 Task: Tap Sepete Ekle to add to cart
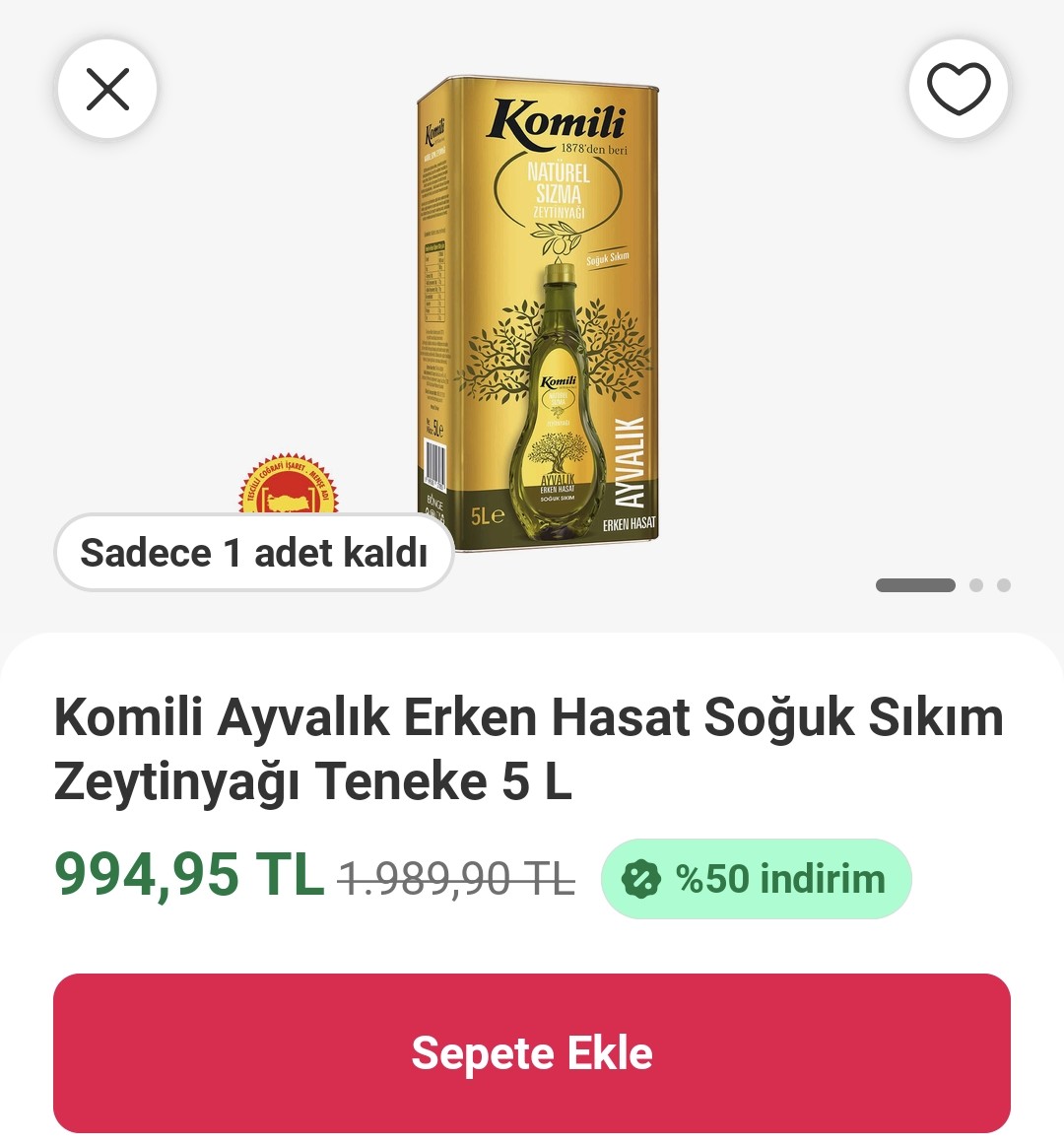(x=532, y=1052)
